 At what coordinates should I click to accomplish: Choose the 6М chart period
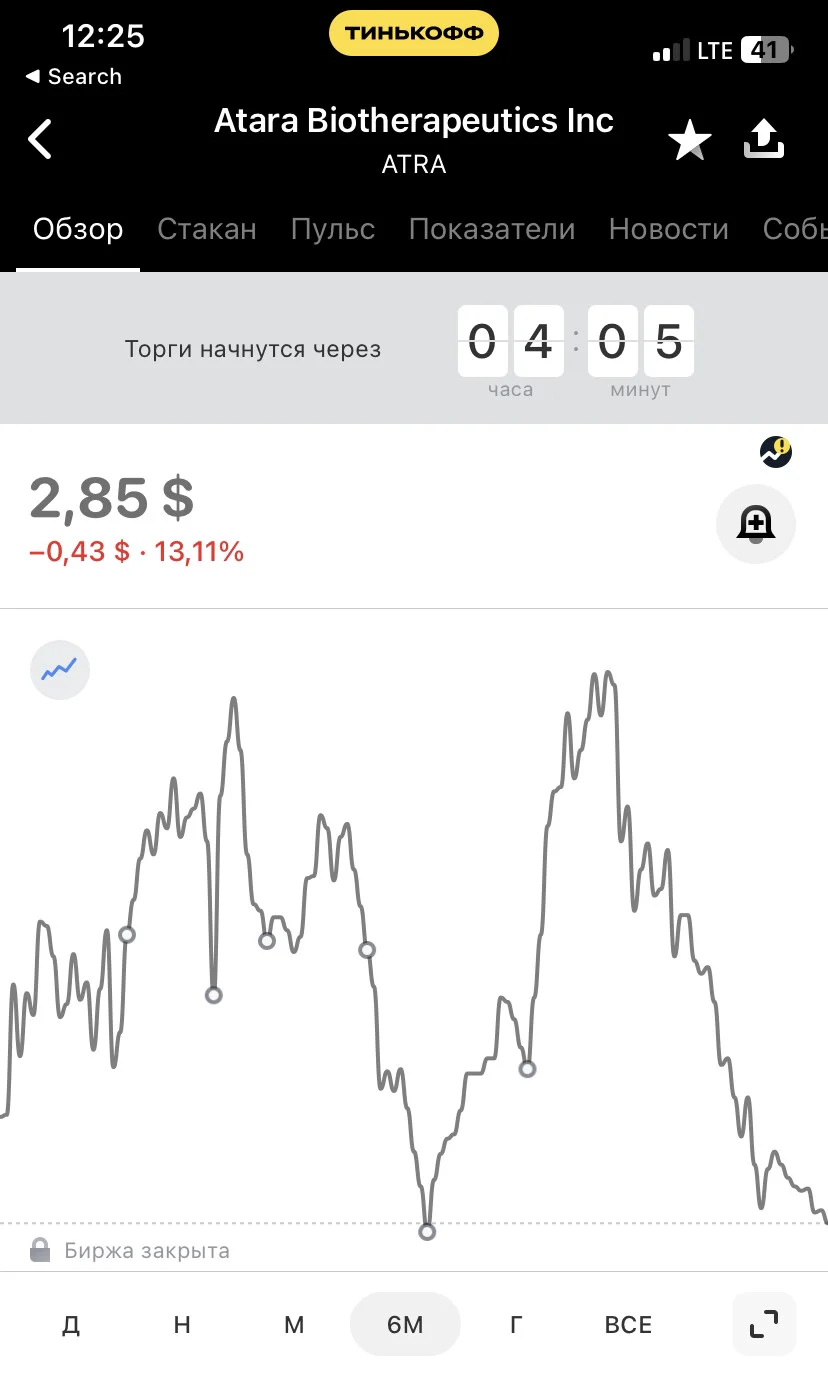(x=405, y=1325)
